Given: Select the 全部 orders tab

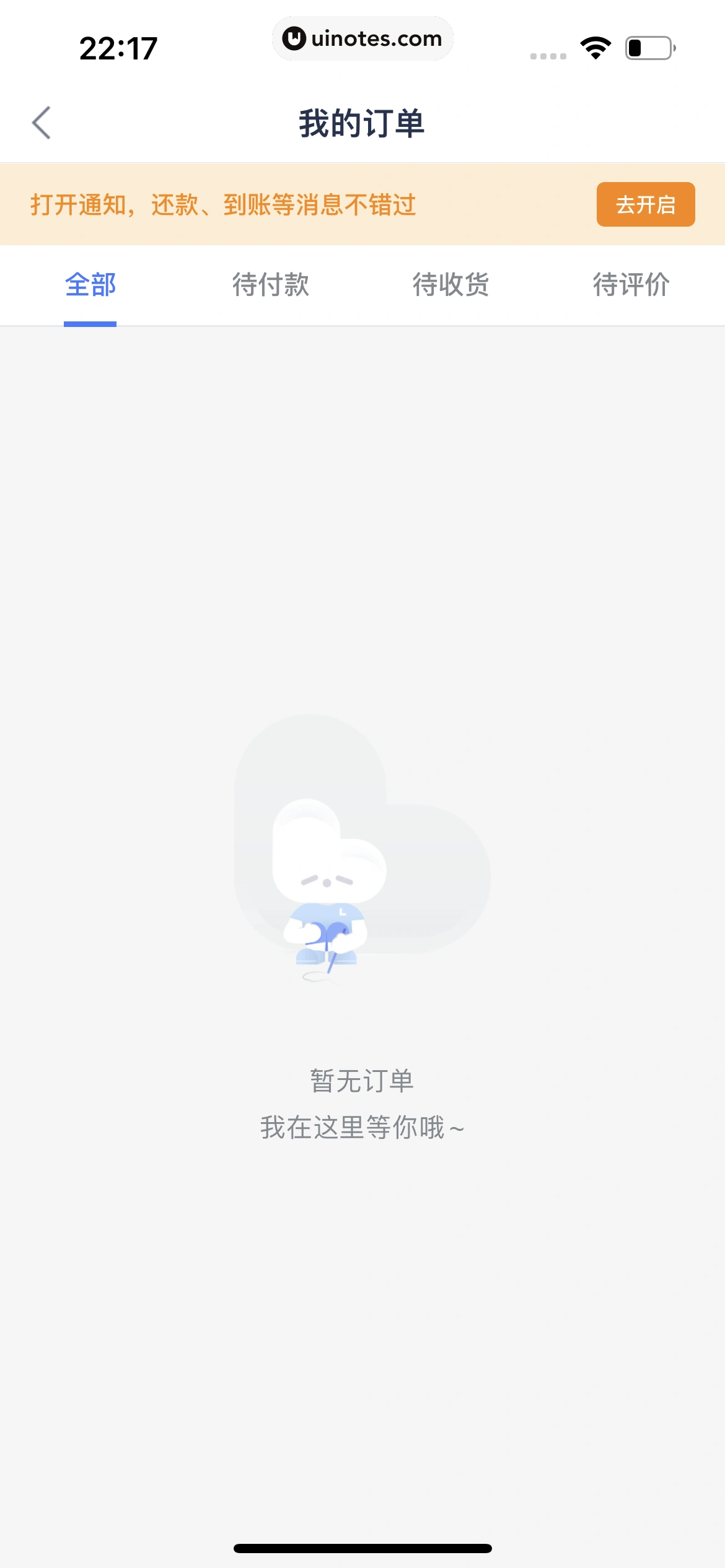Looking at the screenshot, I should coord(90,285).
